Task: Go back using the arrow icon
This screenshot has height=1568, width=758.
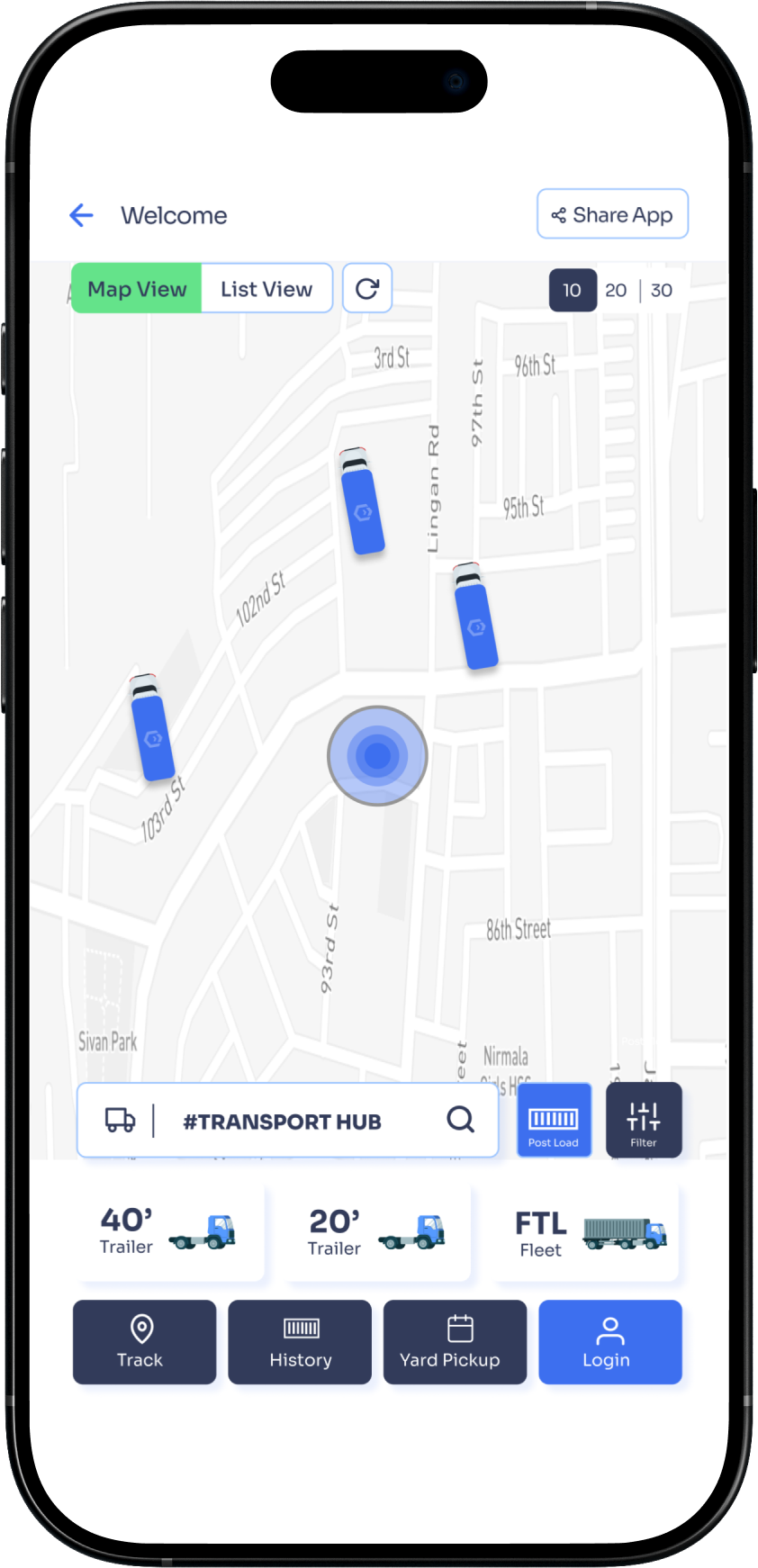Action: tap(81, 215)
